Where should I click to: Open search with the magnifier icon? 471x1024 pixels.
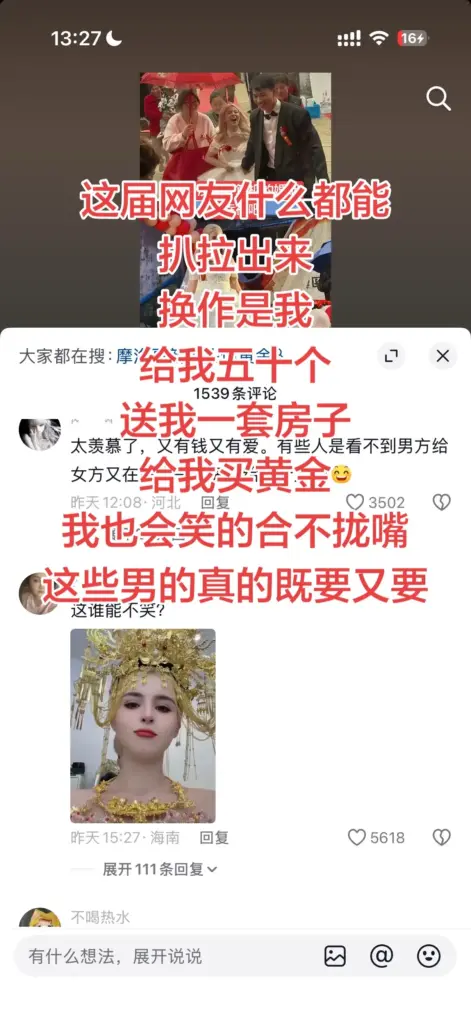438,99
